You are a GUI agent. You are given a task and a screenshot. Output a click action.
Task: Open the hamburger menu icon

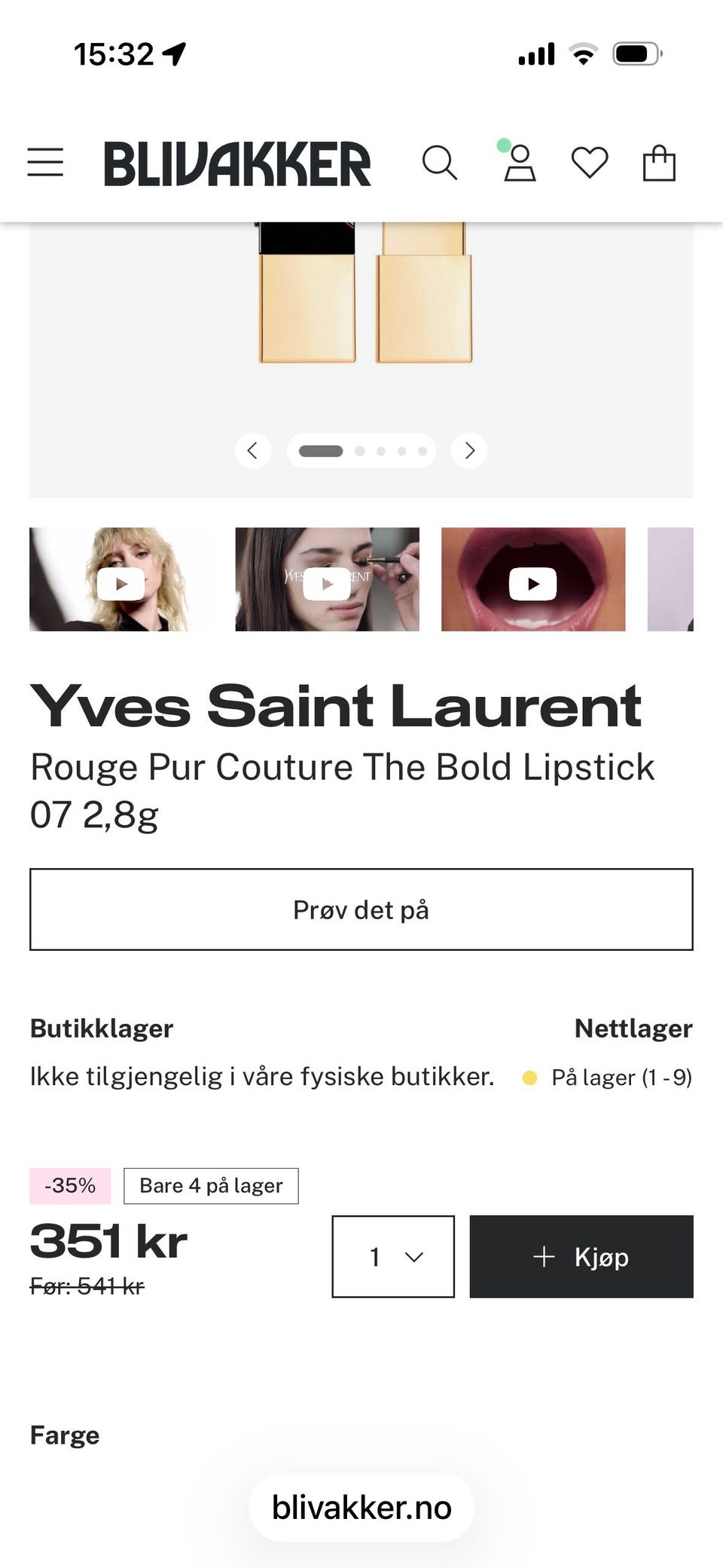coord(45,161)
